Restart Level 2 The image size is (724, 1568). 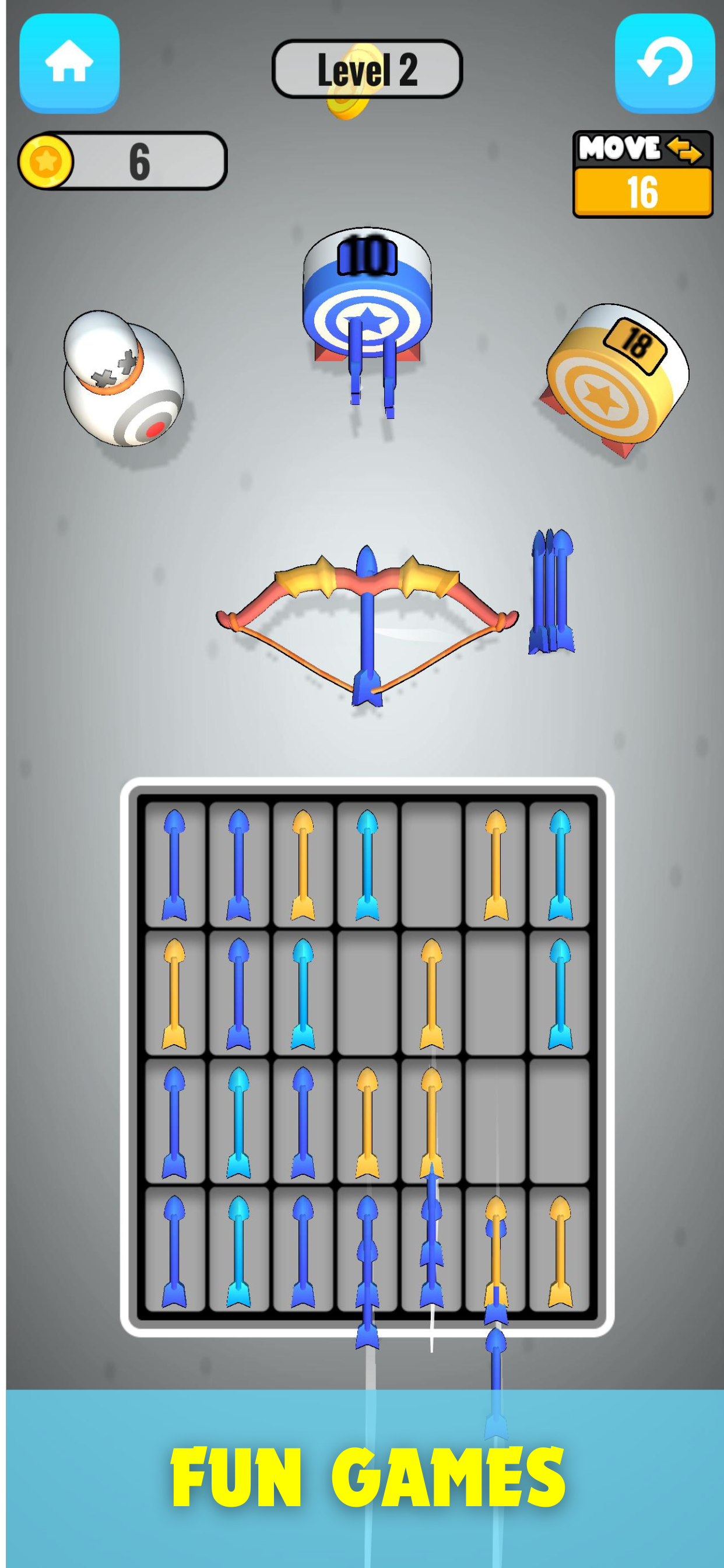(x=664, y=62)
